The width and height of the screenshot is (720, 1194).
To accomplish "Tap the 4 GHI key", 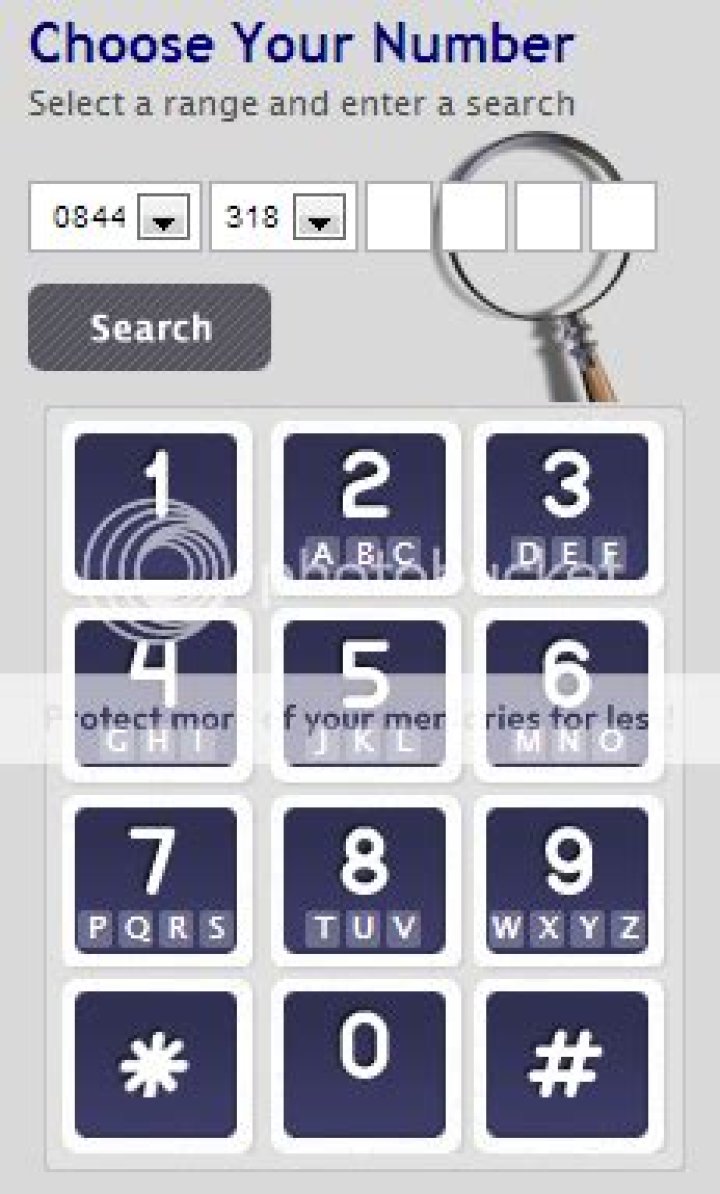I will [157, 694].
